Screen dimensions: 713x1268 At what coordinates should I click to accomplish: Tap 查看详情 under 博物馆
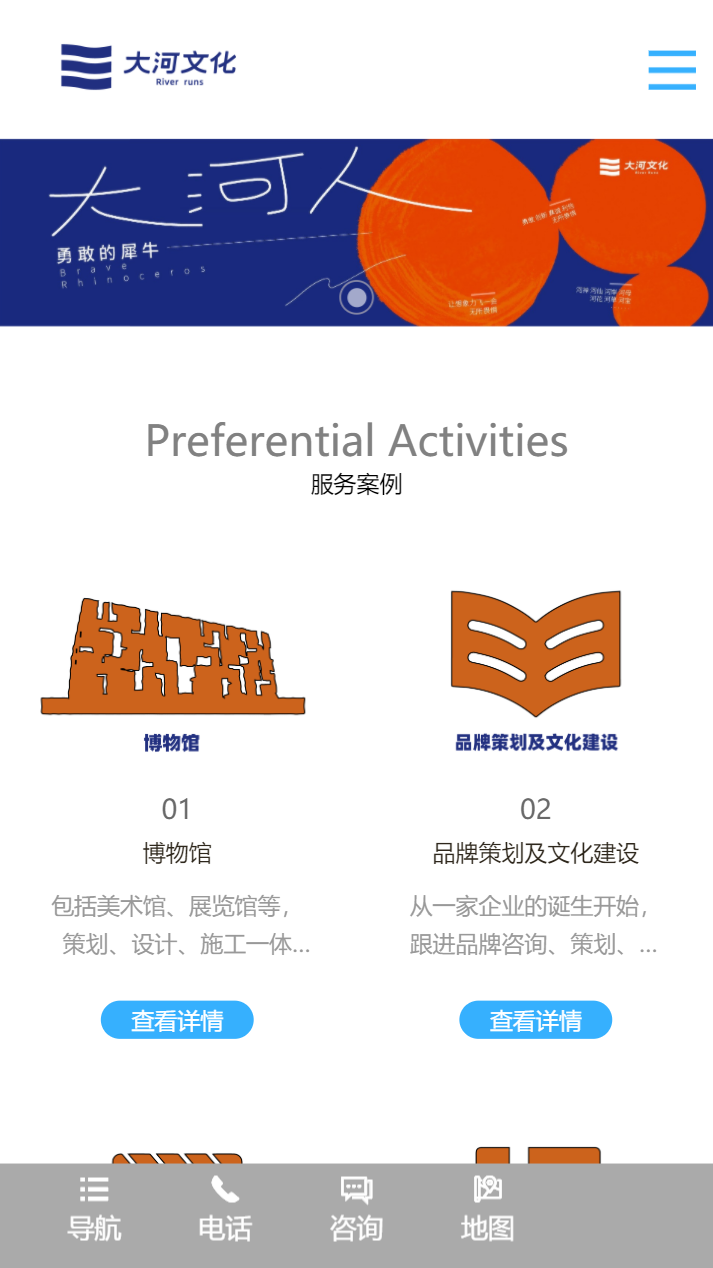(177, 1020)
